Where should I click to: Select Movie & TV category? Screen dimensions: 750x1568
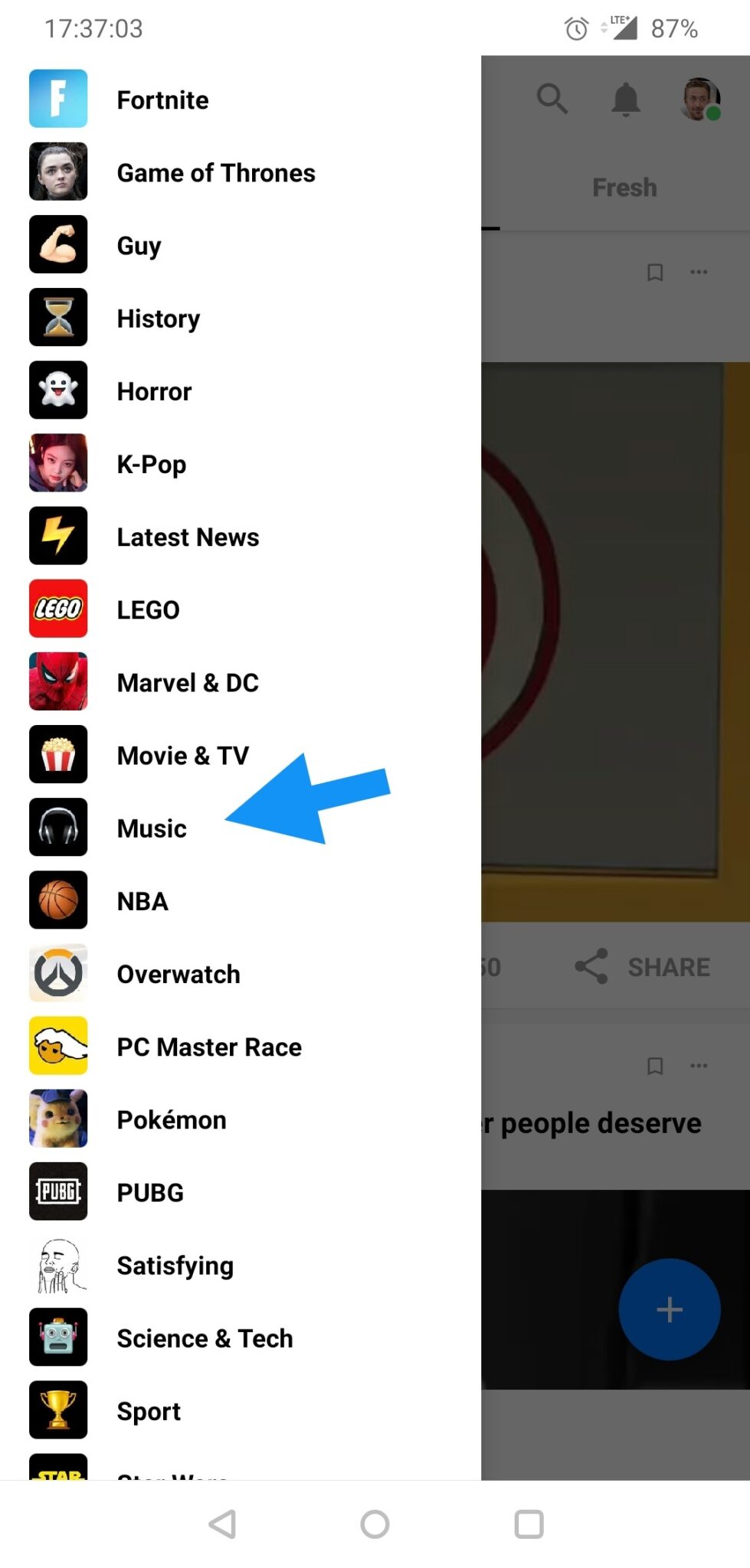[241, 755]
